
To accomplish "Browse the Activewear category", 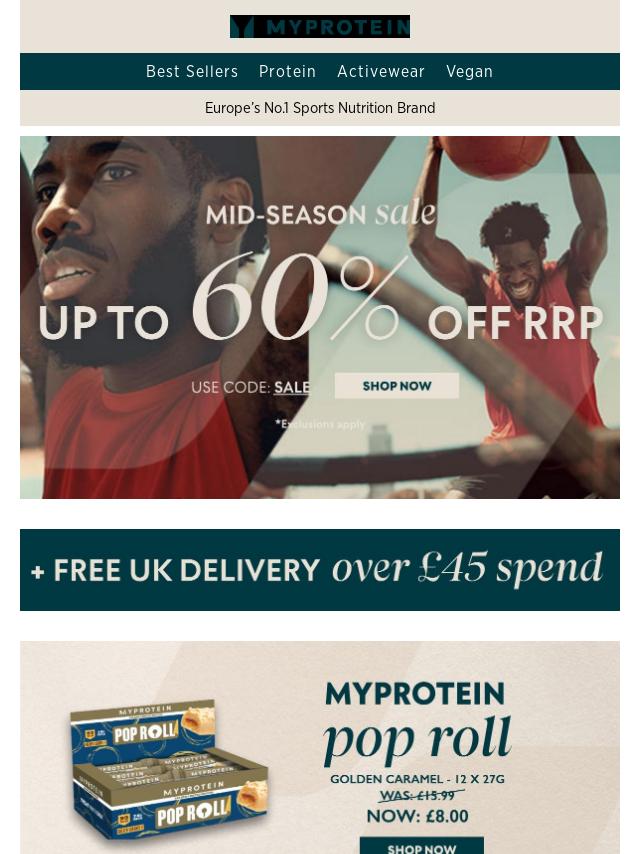I will tap(381, 72).
